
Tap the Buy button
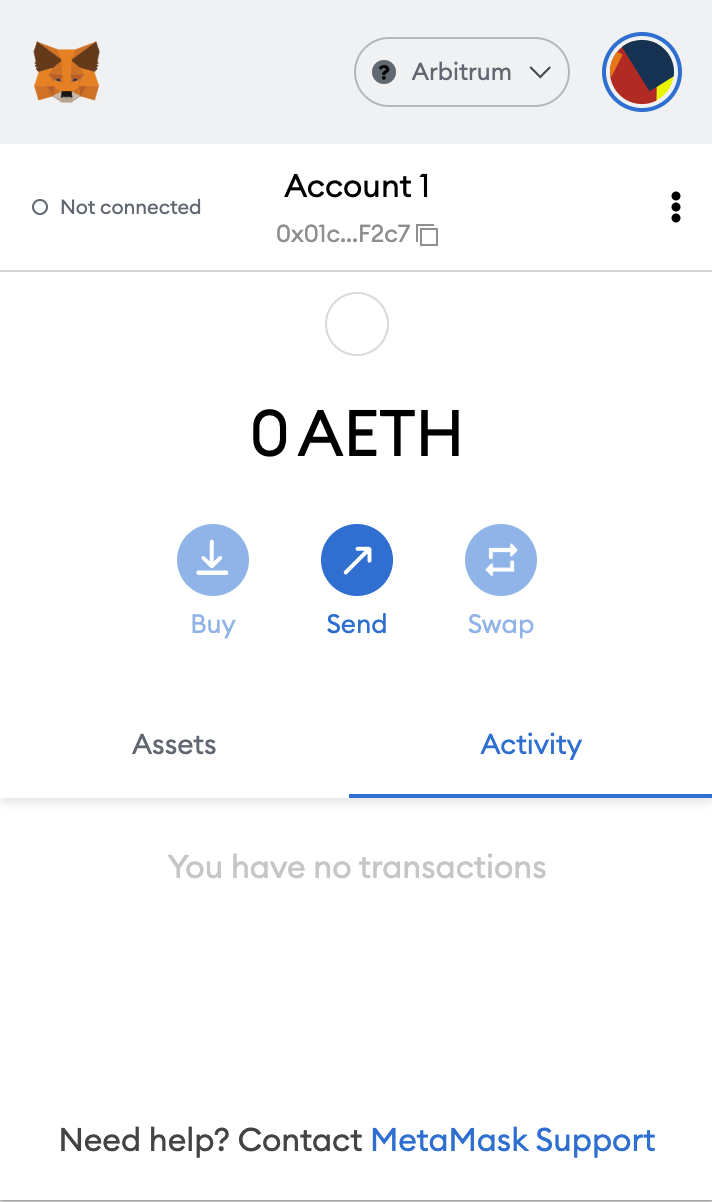(212, 561)
